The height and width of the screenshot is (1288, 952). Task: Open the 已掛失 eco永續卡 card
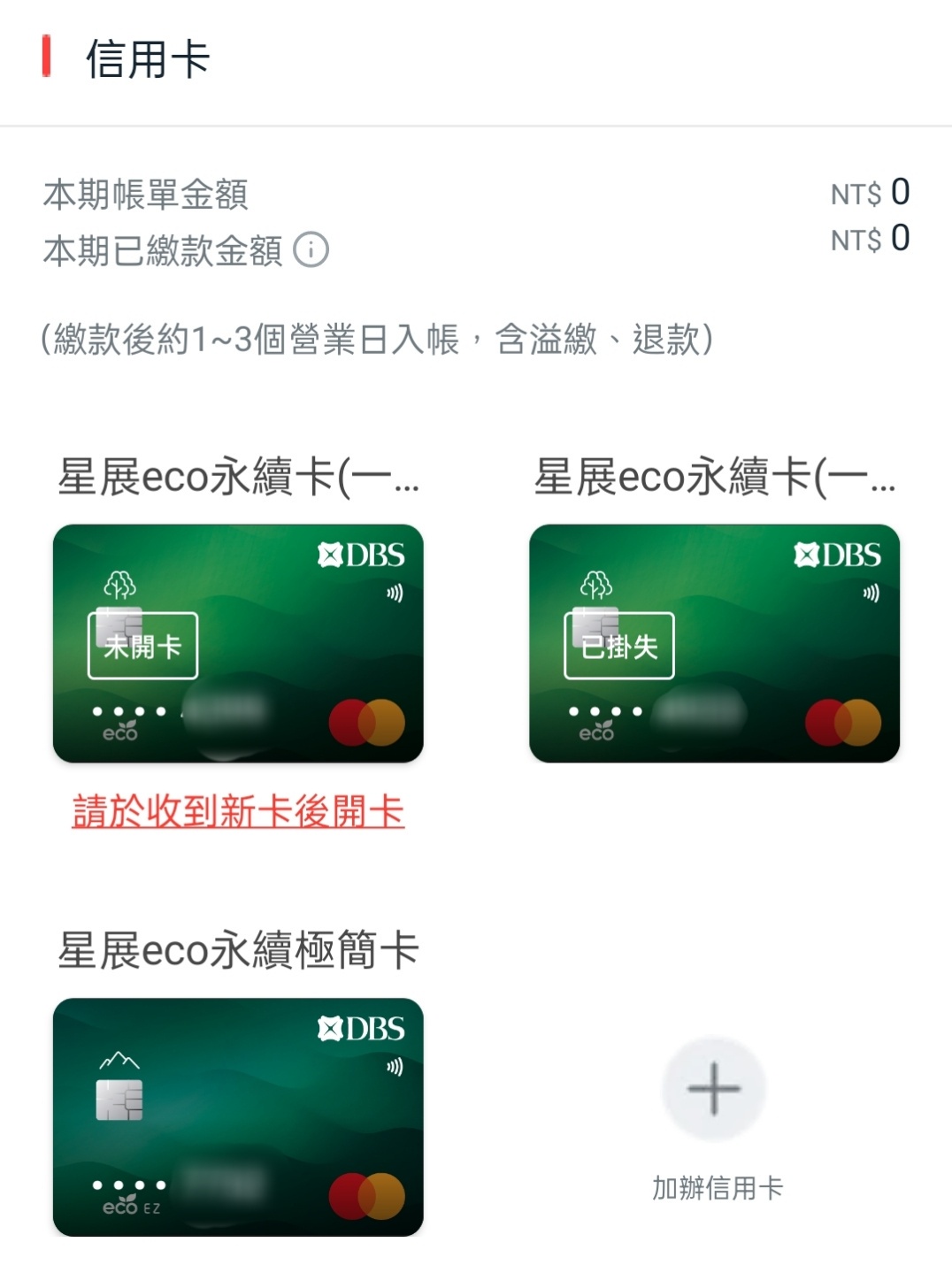tap(714, 643)
